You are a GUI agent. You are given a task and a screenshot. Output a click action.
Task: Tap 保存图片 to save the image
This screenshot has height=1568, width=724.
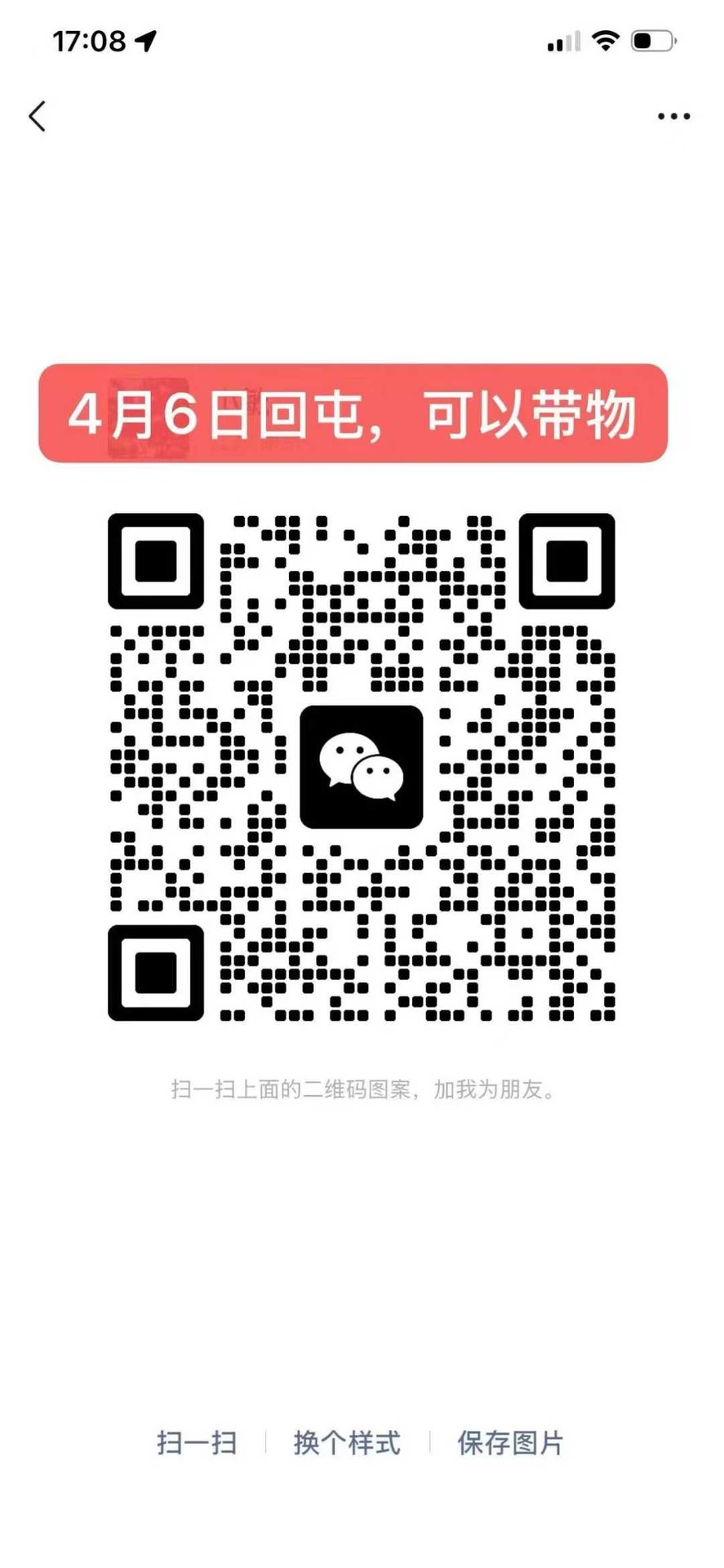click(510, 1443)
